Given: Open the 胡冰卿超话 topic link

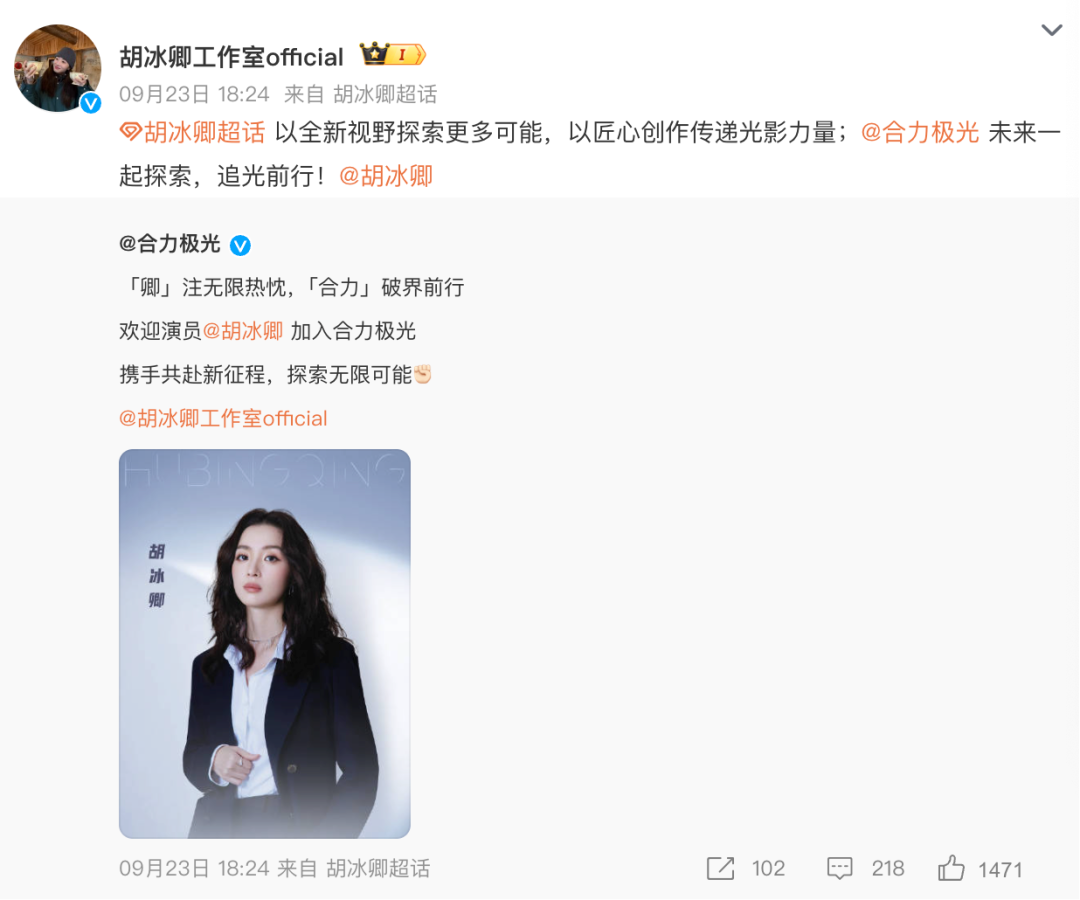Looking at the screenshot, I should pyautogui.click(x=204, y=132).
